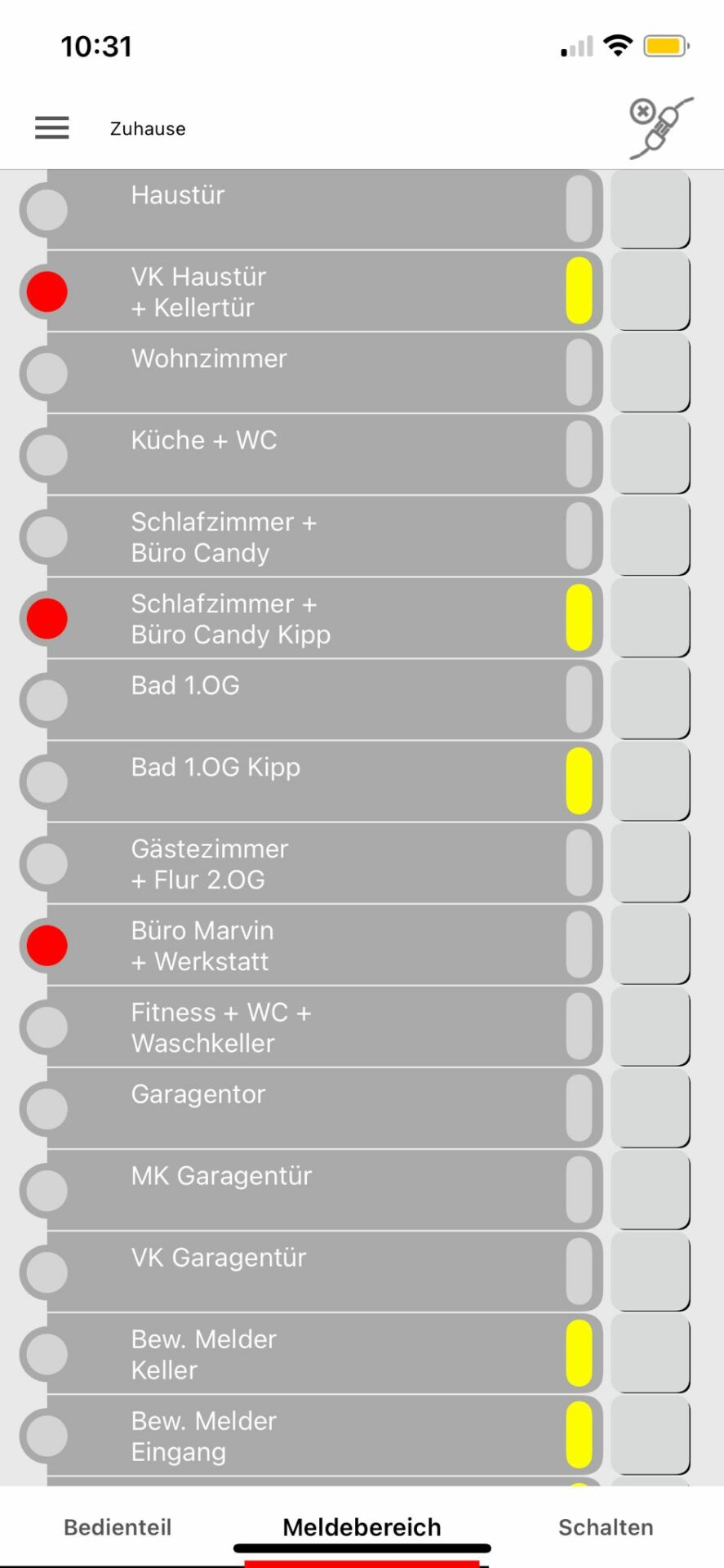Tap the button beside Bew. Melder Eingang
The width and height of the screenshot is (724, 1568).
point(650,1435)
